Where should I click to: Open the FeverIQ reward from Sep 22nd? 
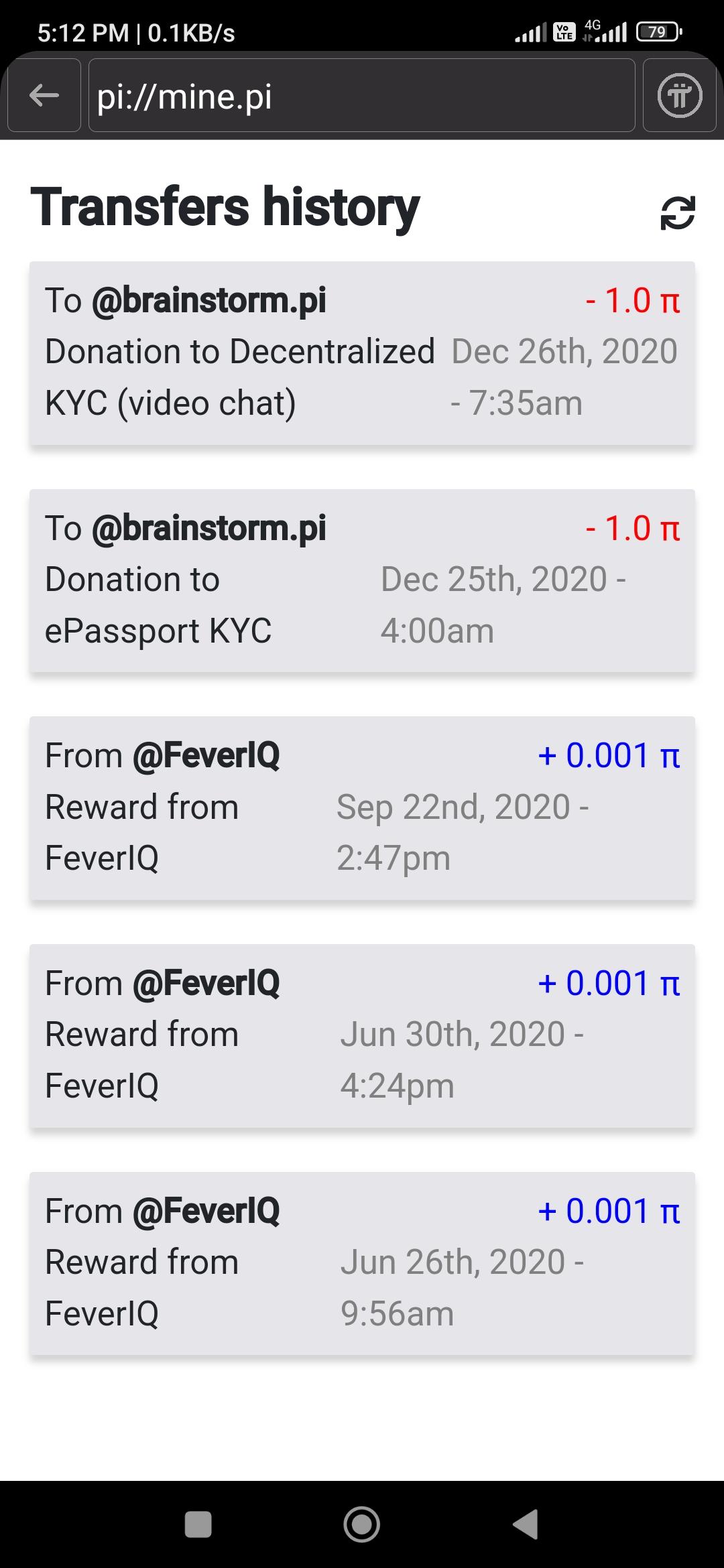click(362, 808)
